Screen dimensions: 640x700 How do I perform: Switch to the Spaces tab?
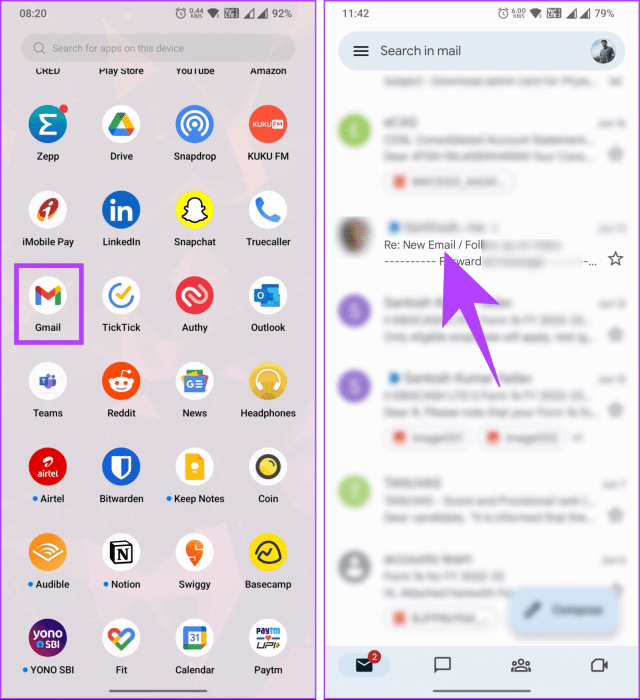(520, 664)
